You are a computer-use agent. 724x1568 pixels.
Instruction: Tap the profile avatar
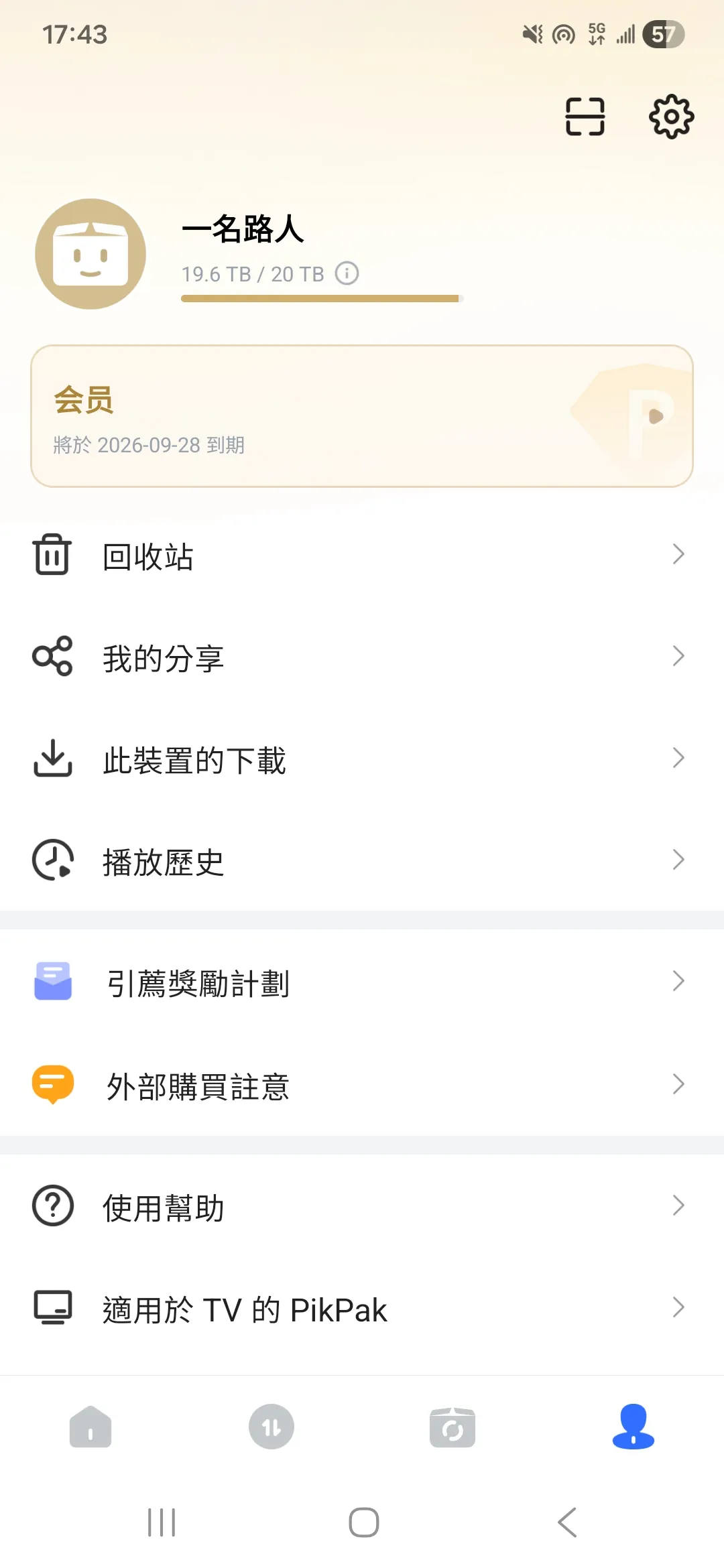pos(90,254)
